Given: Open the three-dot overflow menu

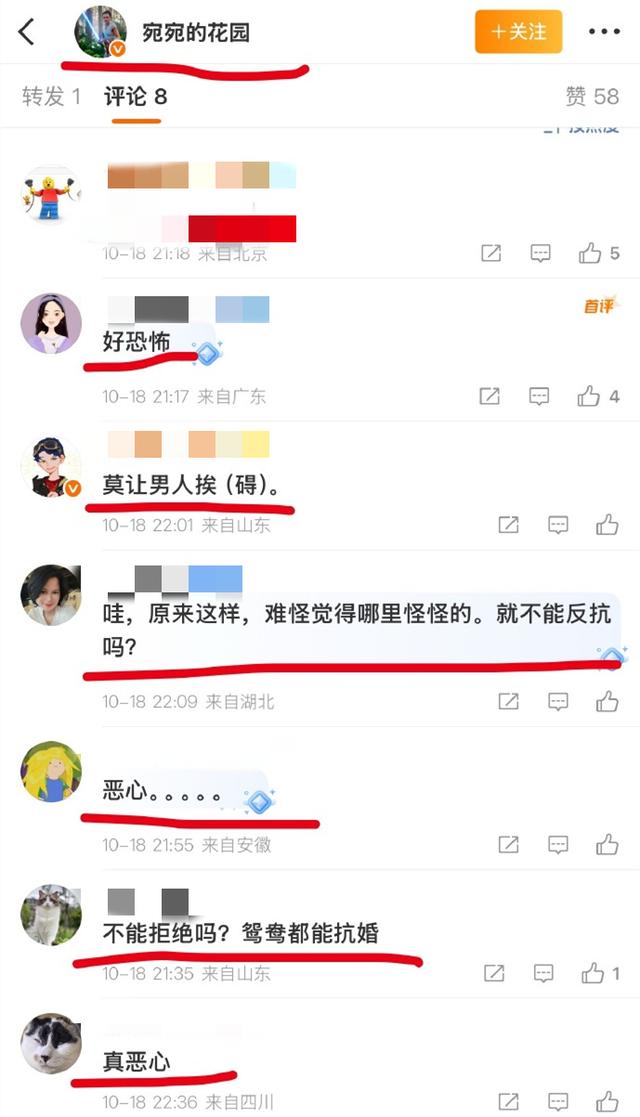Looking at the screenshot, I should (x=604, y=31).
